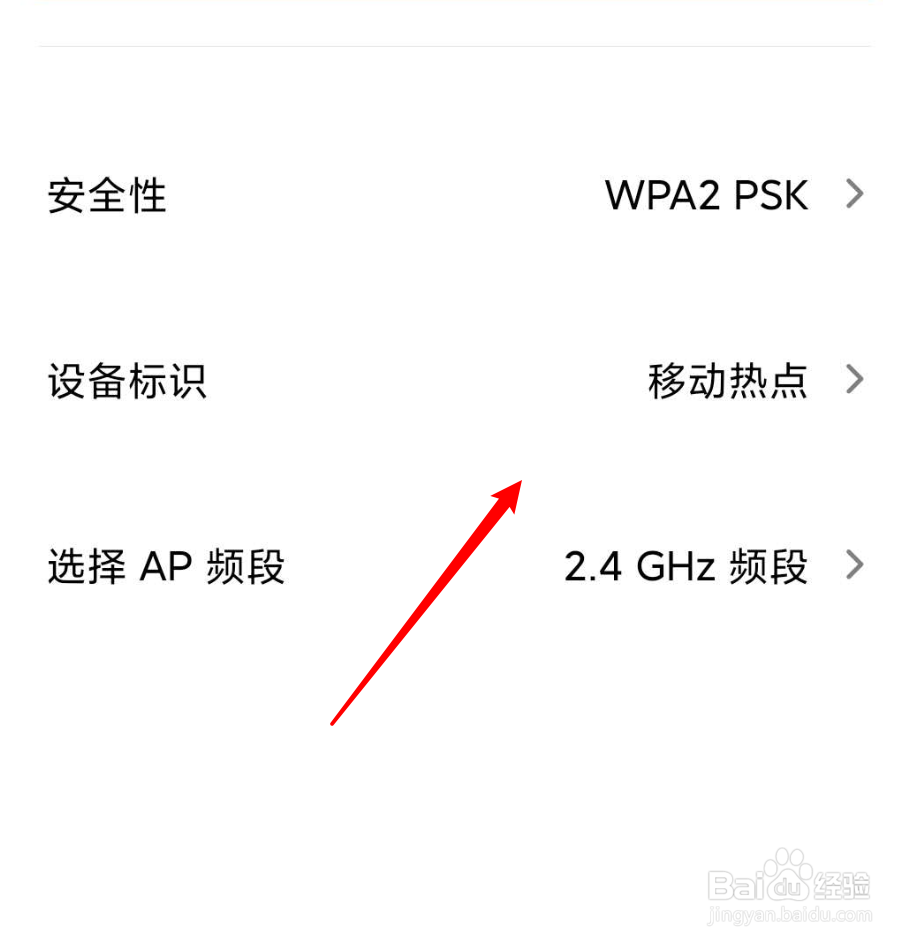Select the 安全性 settings label
Viewport: 922px width, 946px height.
click(107, 197)
